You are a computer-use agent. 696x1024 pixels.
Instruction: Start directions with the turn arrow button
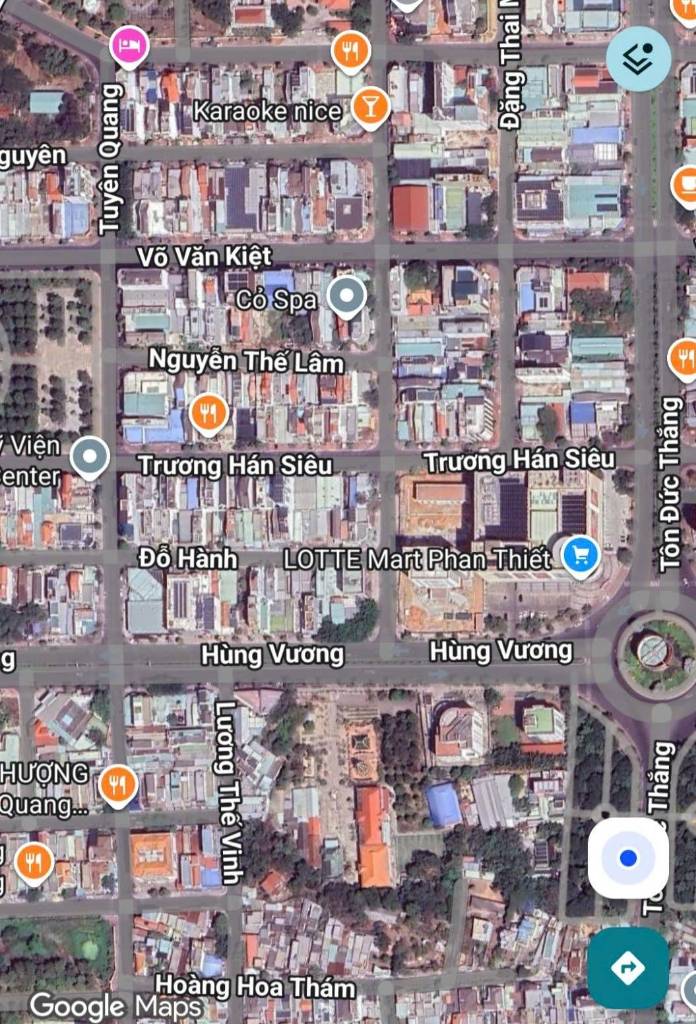tap(628, 968)
